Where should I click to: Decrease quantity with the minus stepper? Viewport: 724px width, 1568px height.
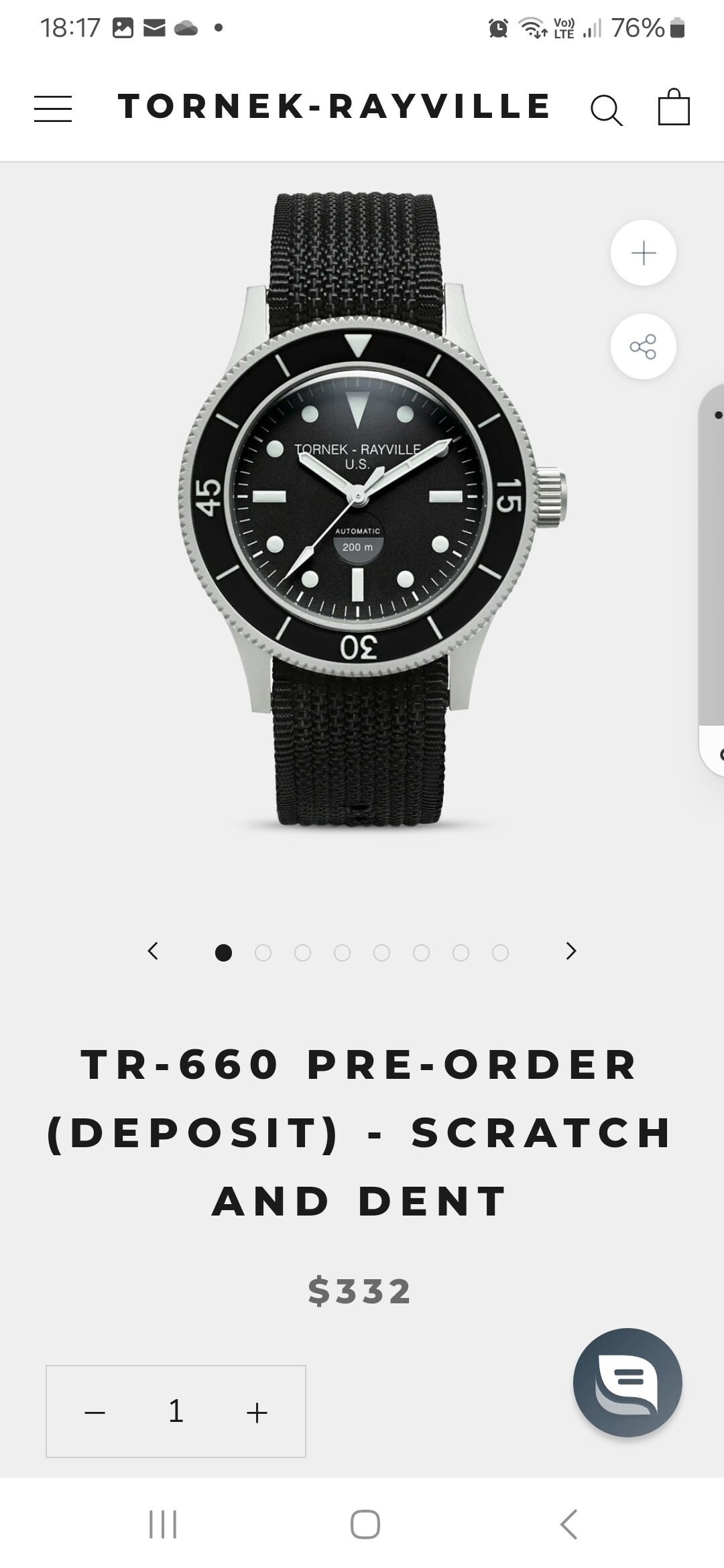[x=95, y=1413]
